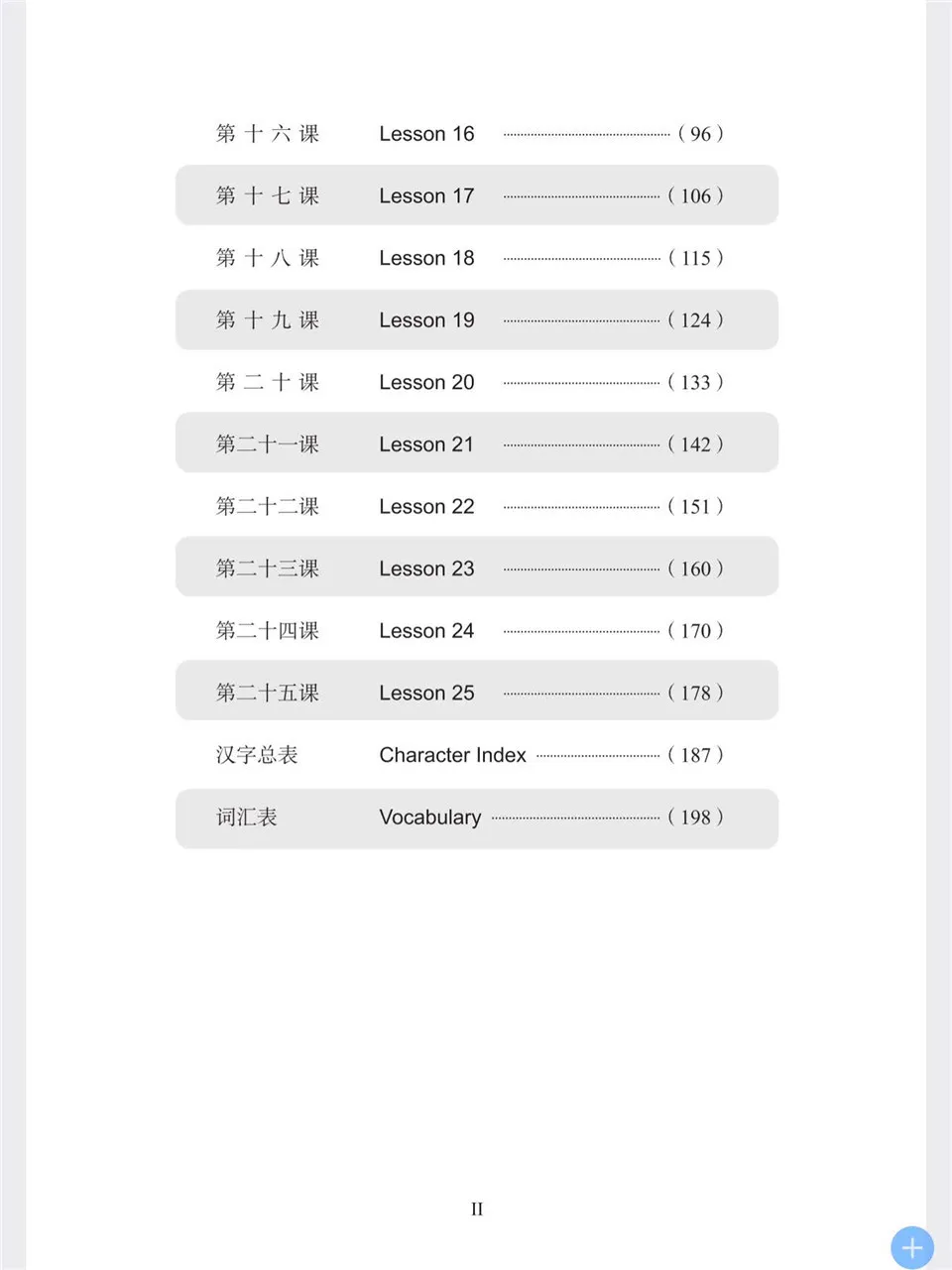
Task: Select Lesson 22 in the contents
Action: coord(426,506)
